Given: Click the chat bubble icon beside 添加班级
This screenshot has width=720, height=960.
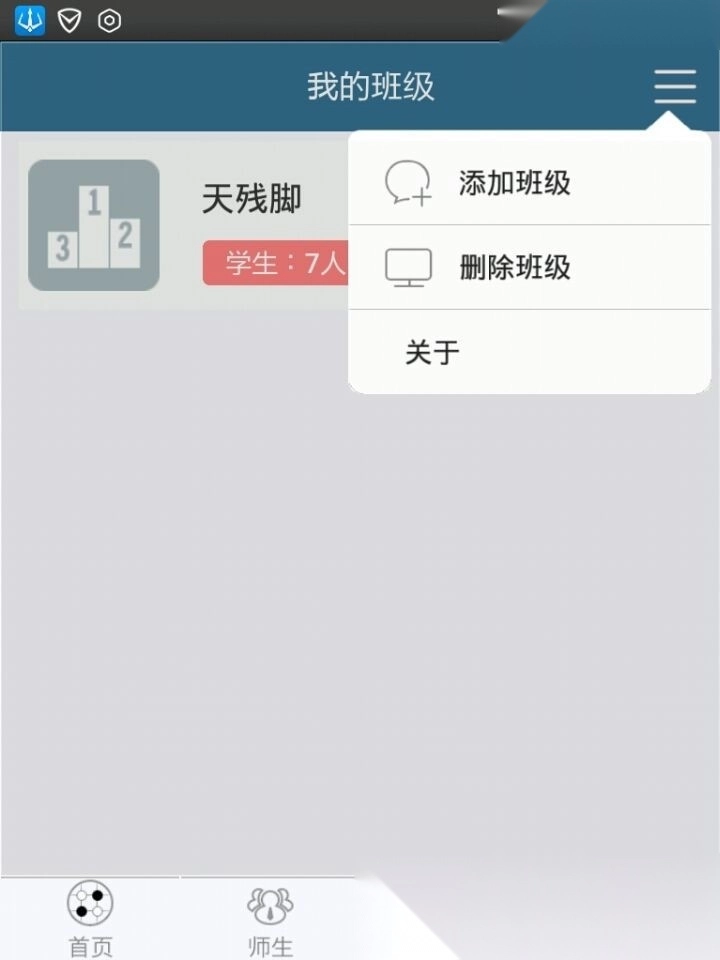Looking at the screenshot, I should 407,181.
